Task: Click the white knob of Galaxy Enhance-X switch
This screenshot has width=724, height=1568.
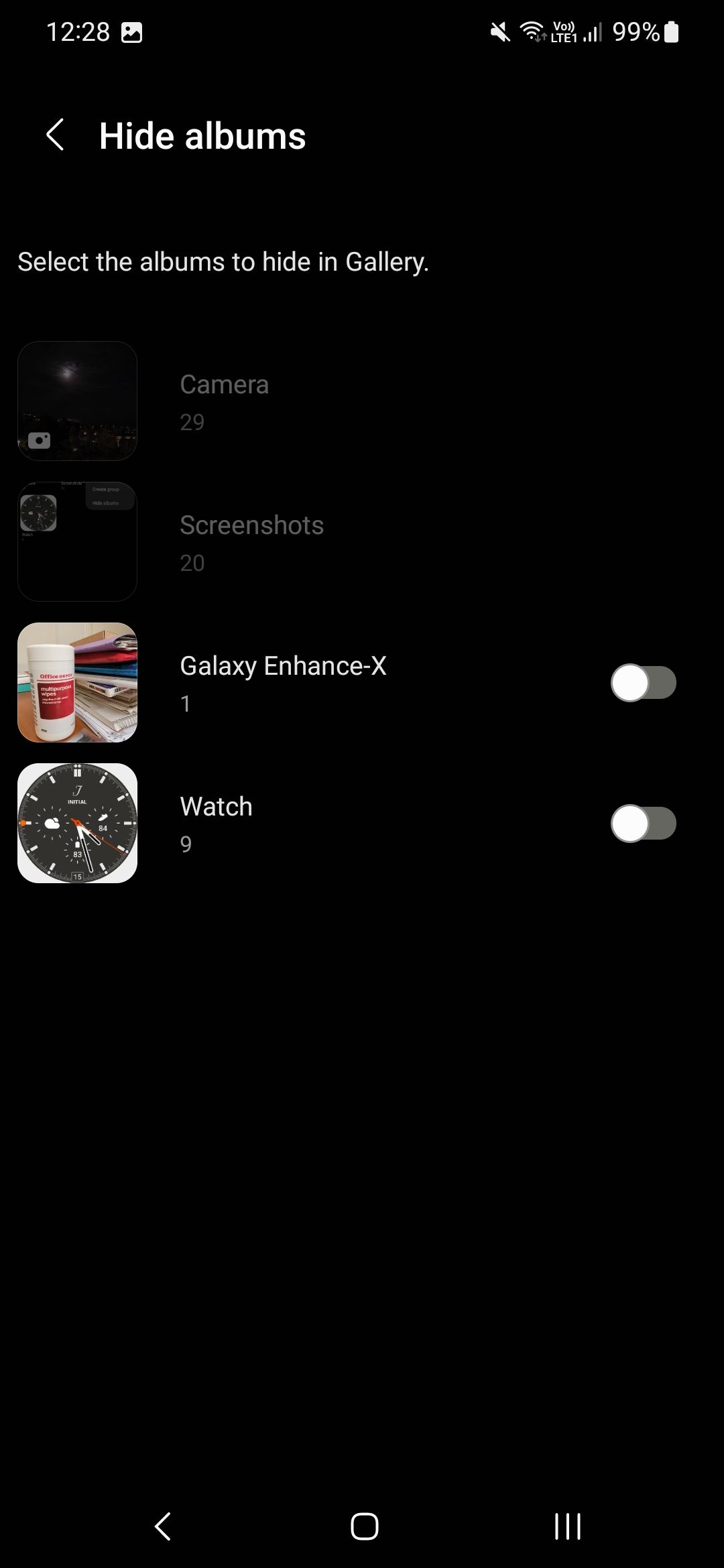Action: click(628, 682)
